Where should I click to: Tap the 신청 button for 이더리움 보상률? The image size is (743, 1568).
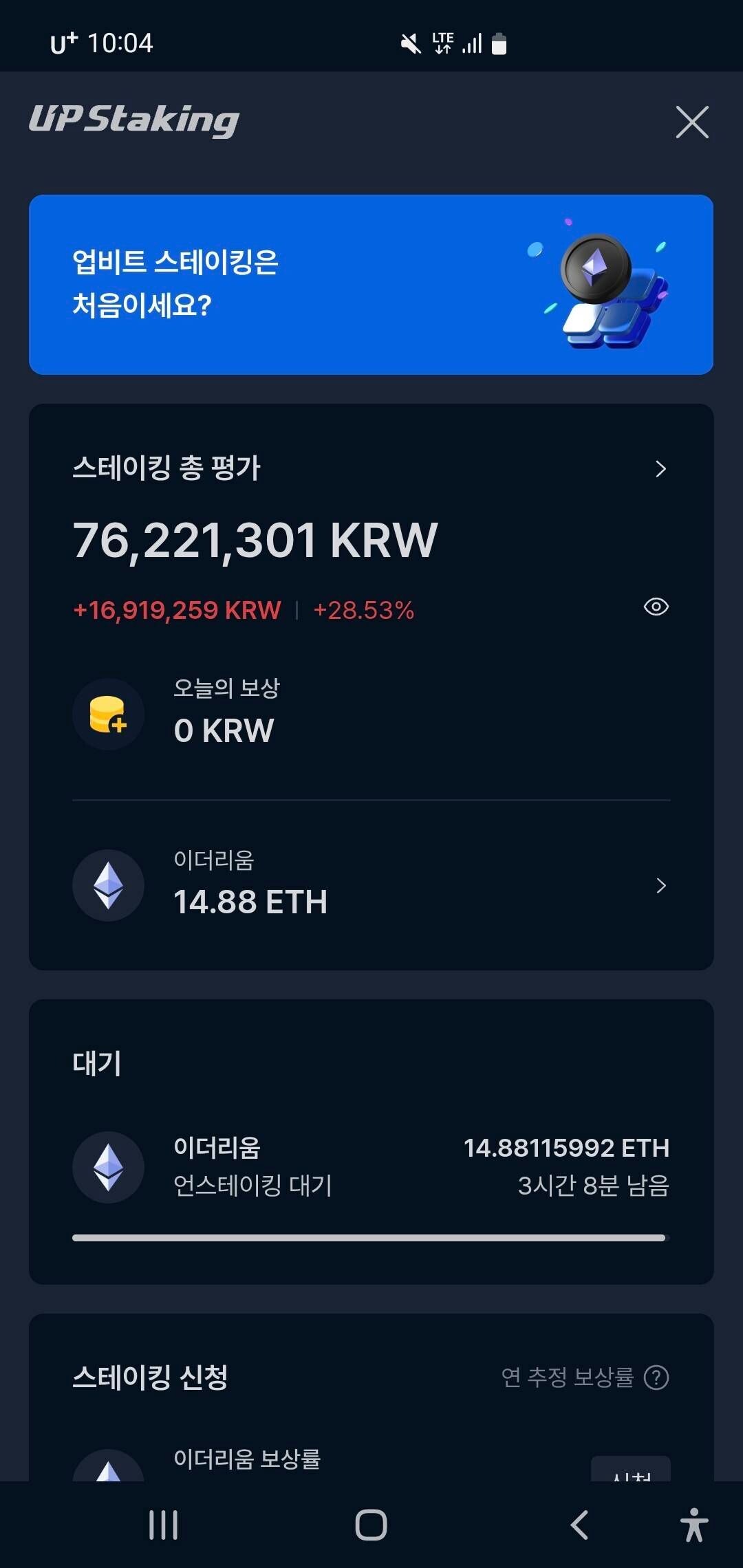[x=630, y=1470]
